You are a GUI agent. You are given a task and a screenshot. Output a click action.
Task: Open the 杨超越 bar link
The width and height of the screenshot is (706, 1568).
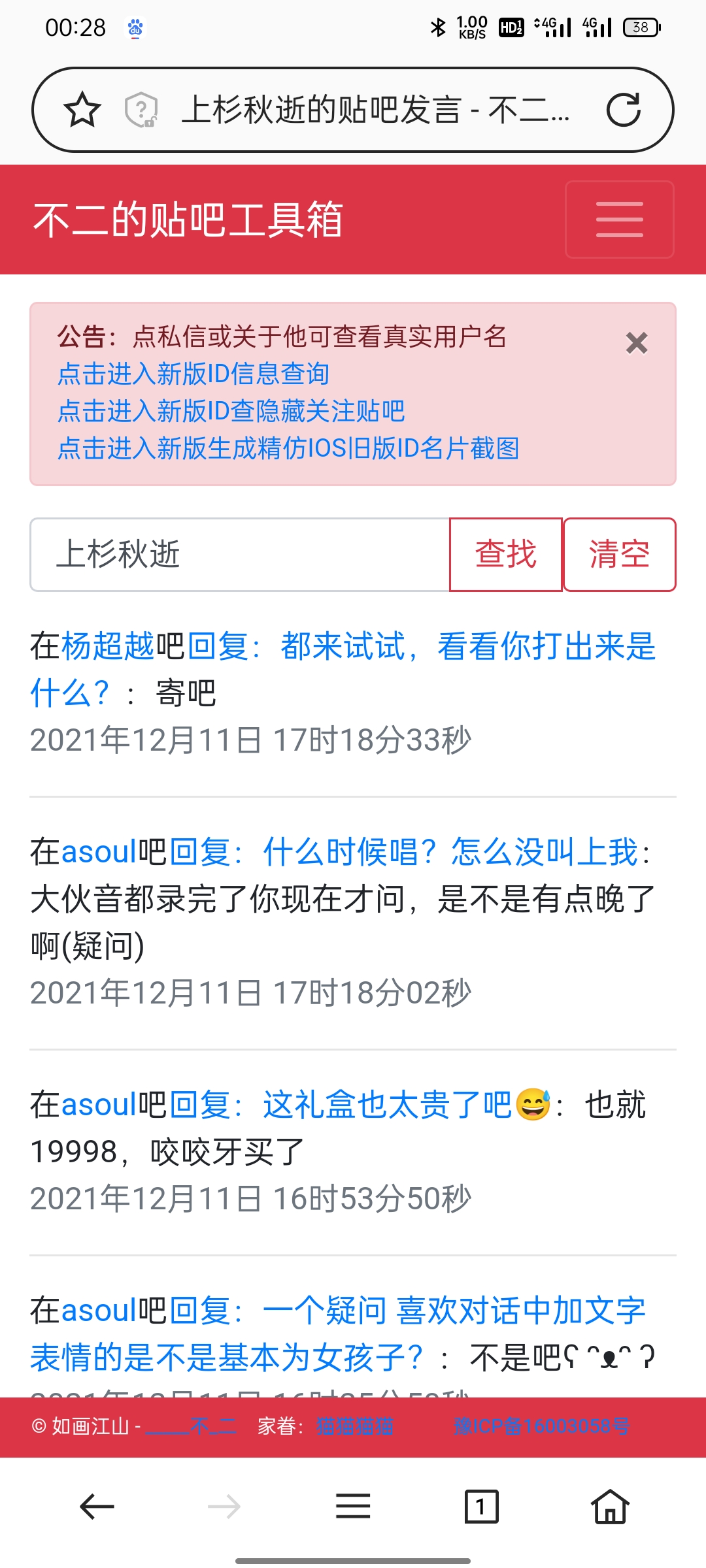pos(108,647)
